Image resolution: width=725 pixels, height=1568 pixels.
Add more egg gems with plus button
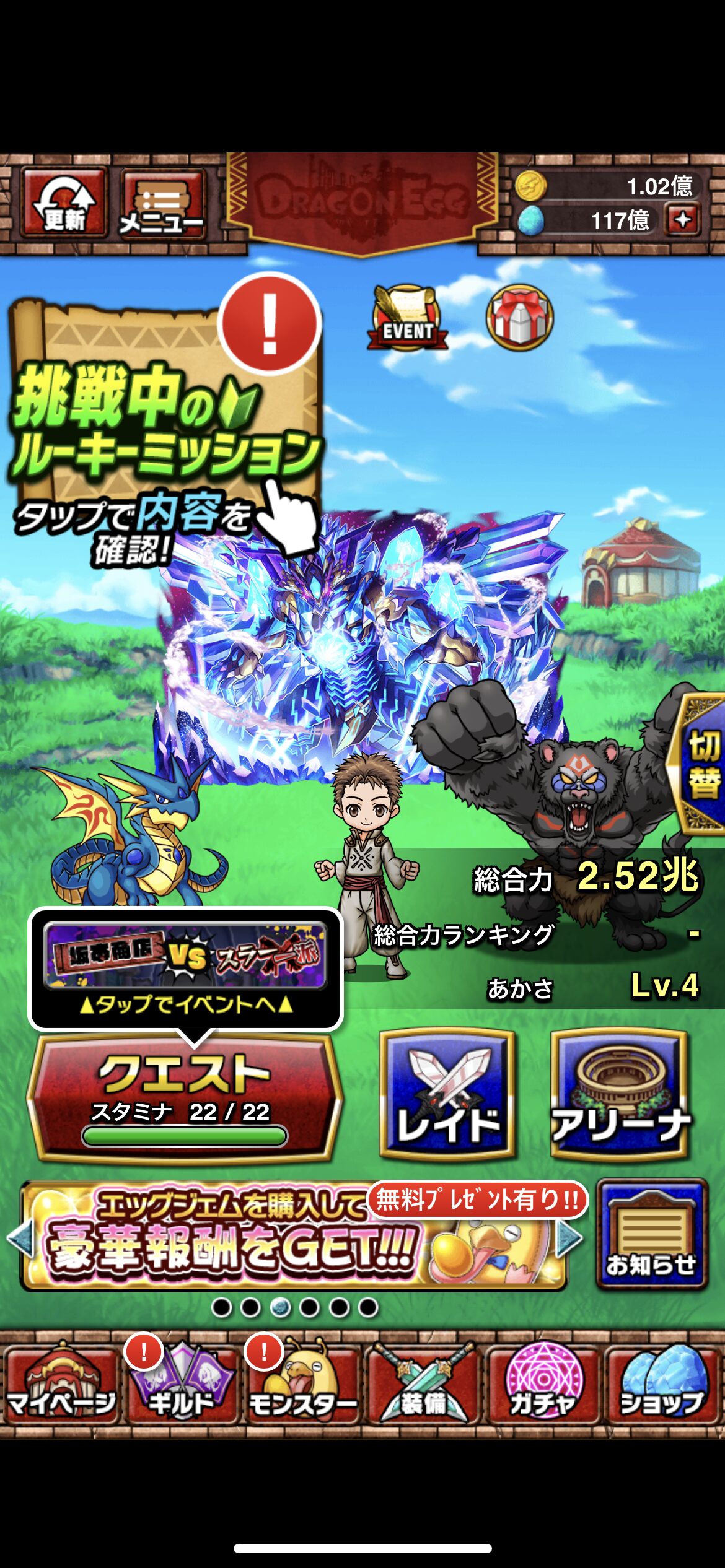pyautogui.click(x=683, y=219)
